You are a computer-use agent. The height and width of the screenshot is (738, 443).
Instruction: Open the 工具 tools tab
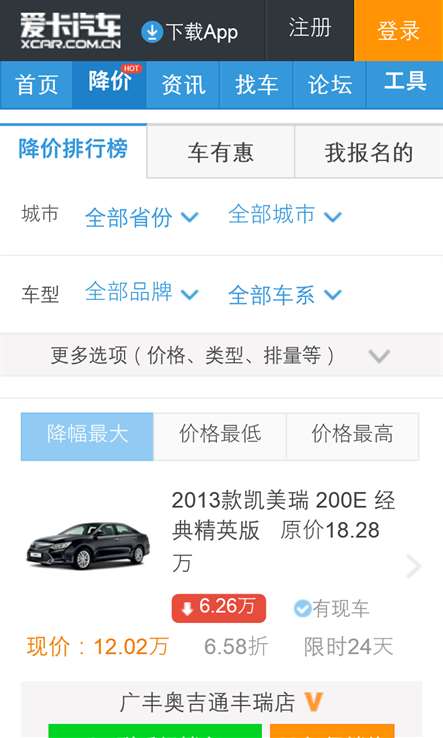[405, 82]
